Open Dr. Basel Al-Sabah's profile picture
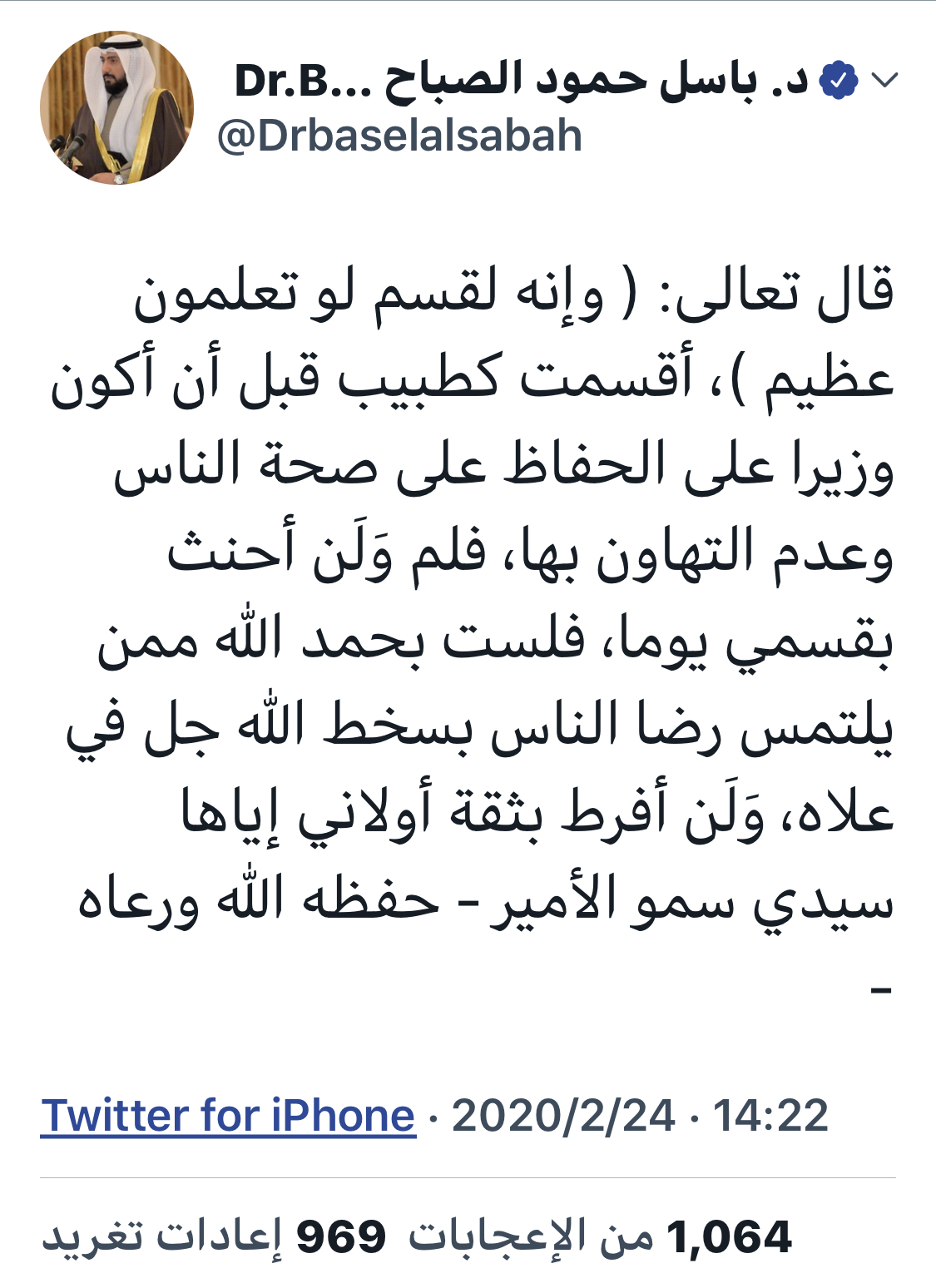The width and height of the screenshot is (936, 1288). click(116, 108)
